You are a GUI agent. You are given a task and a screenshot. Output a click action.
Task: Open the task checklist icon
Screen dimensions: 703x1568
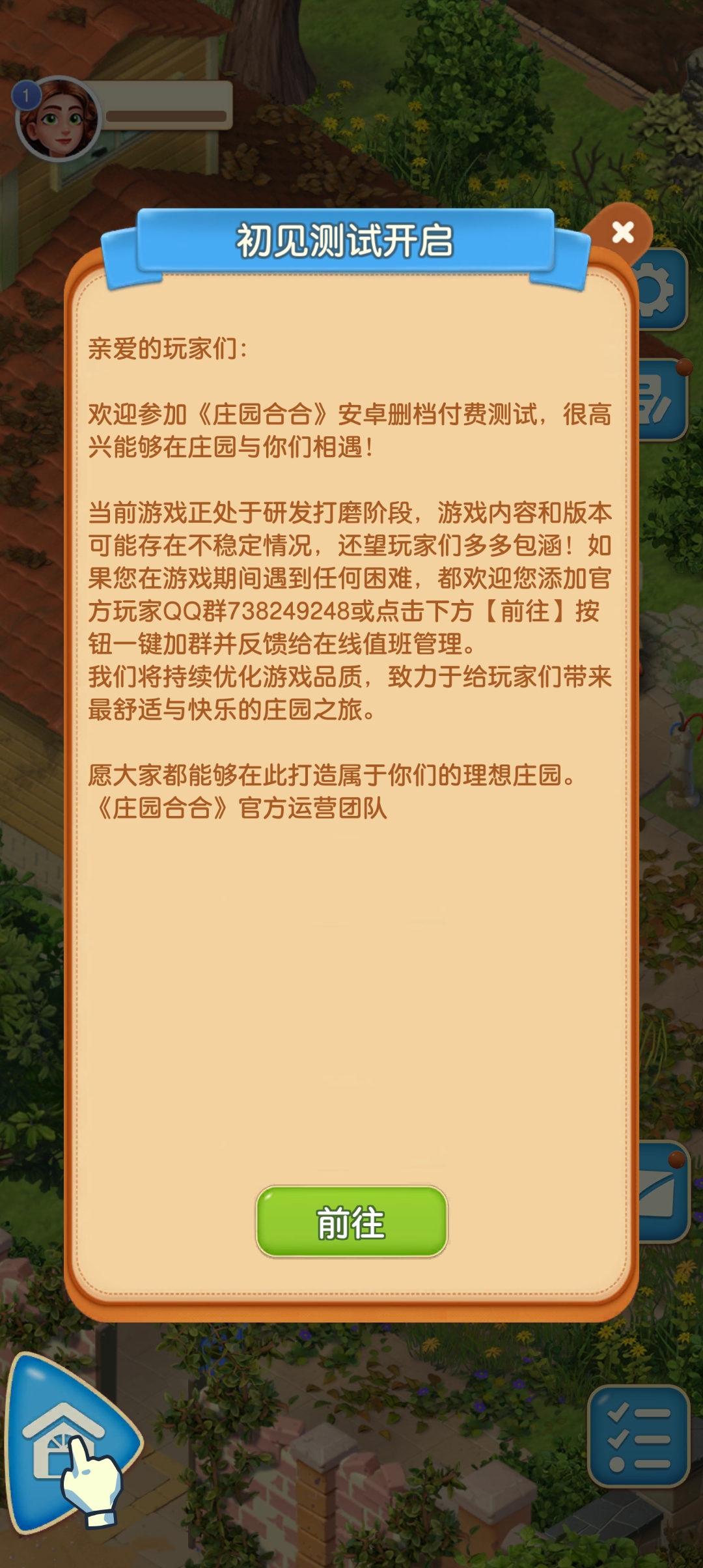(639, 1436)
